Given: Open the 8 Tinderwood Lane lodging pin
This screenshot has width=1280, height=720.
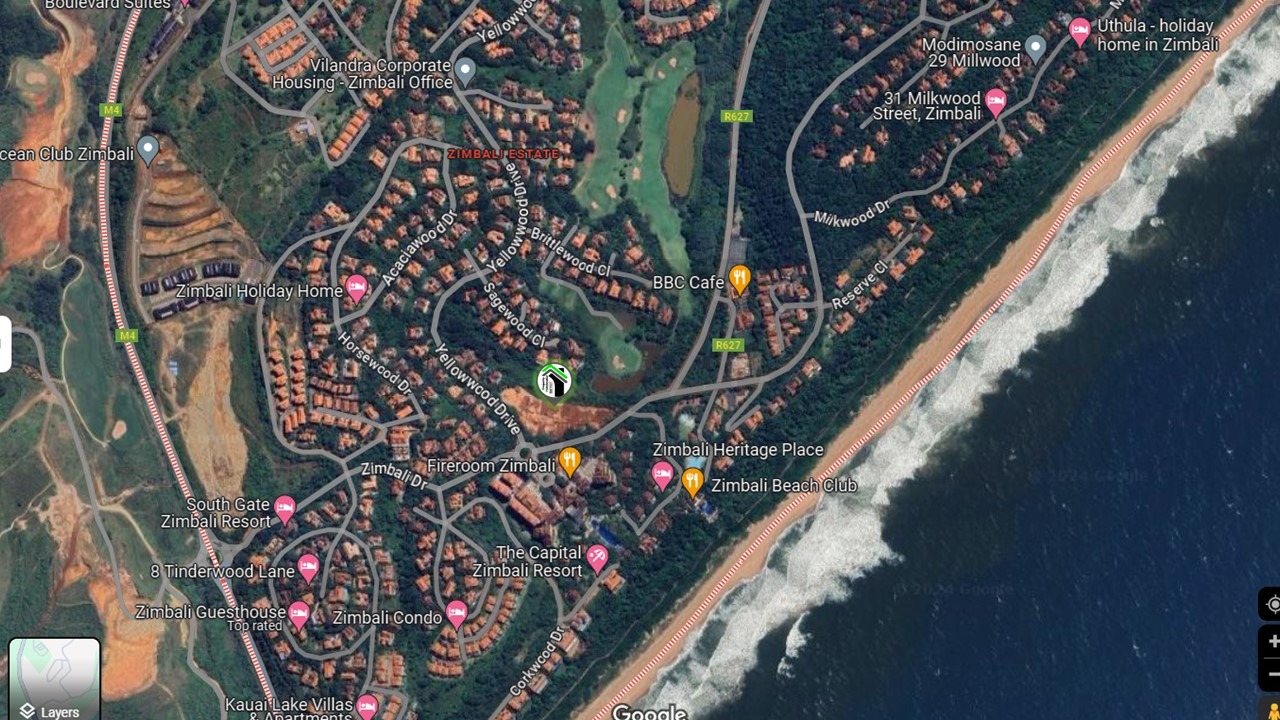Looking at the screenshot, I should [x=308, y=568].
